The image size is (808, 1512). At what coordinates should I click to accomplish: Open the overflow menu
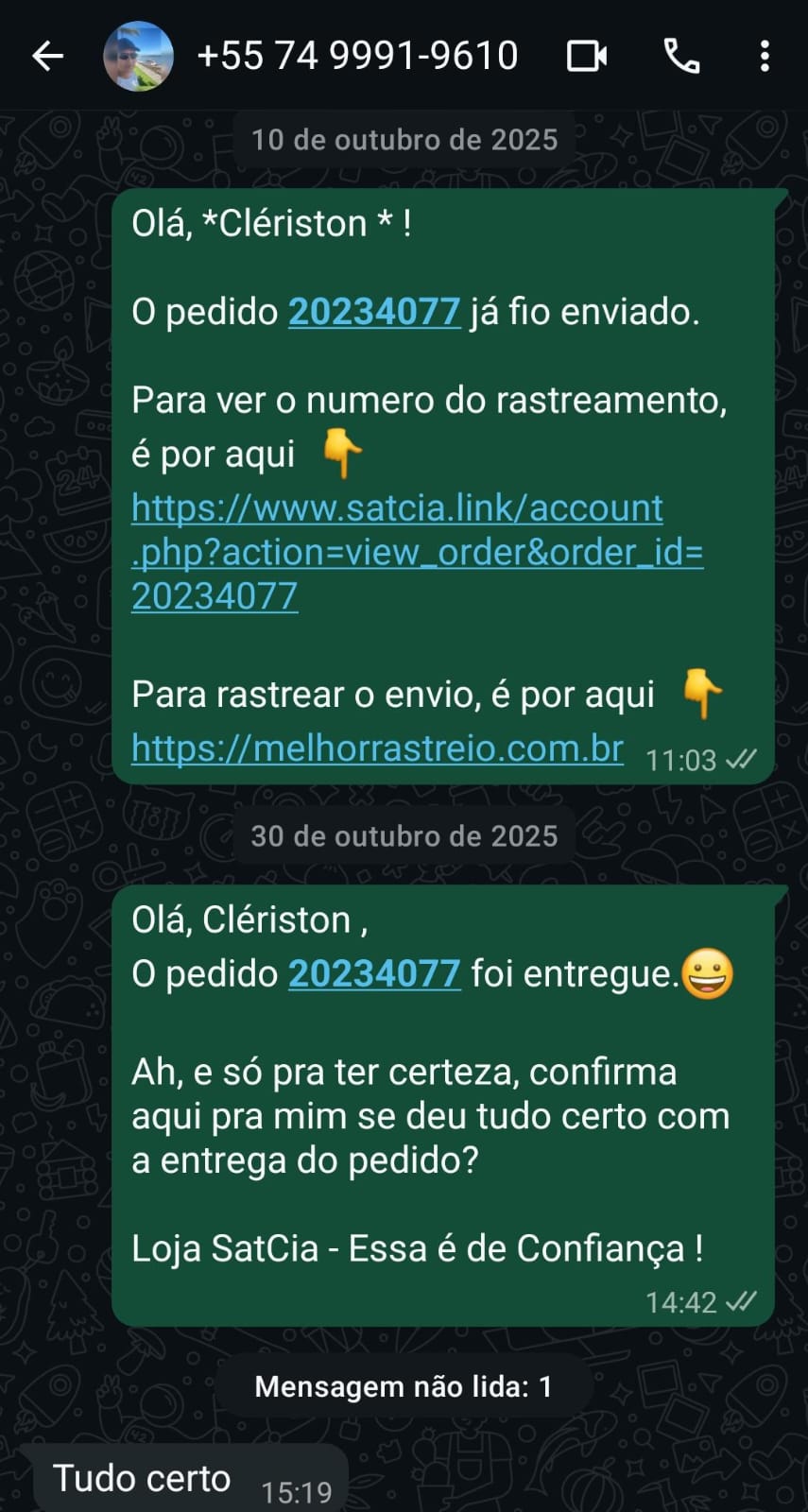(765, 57)
